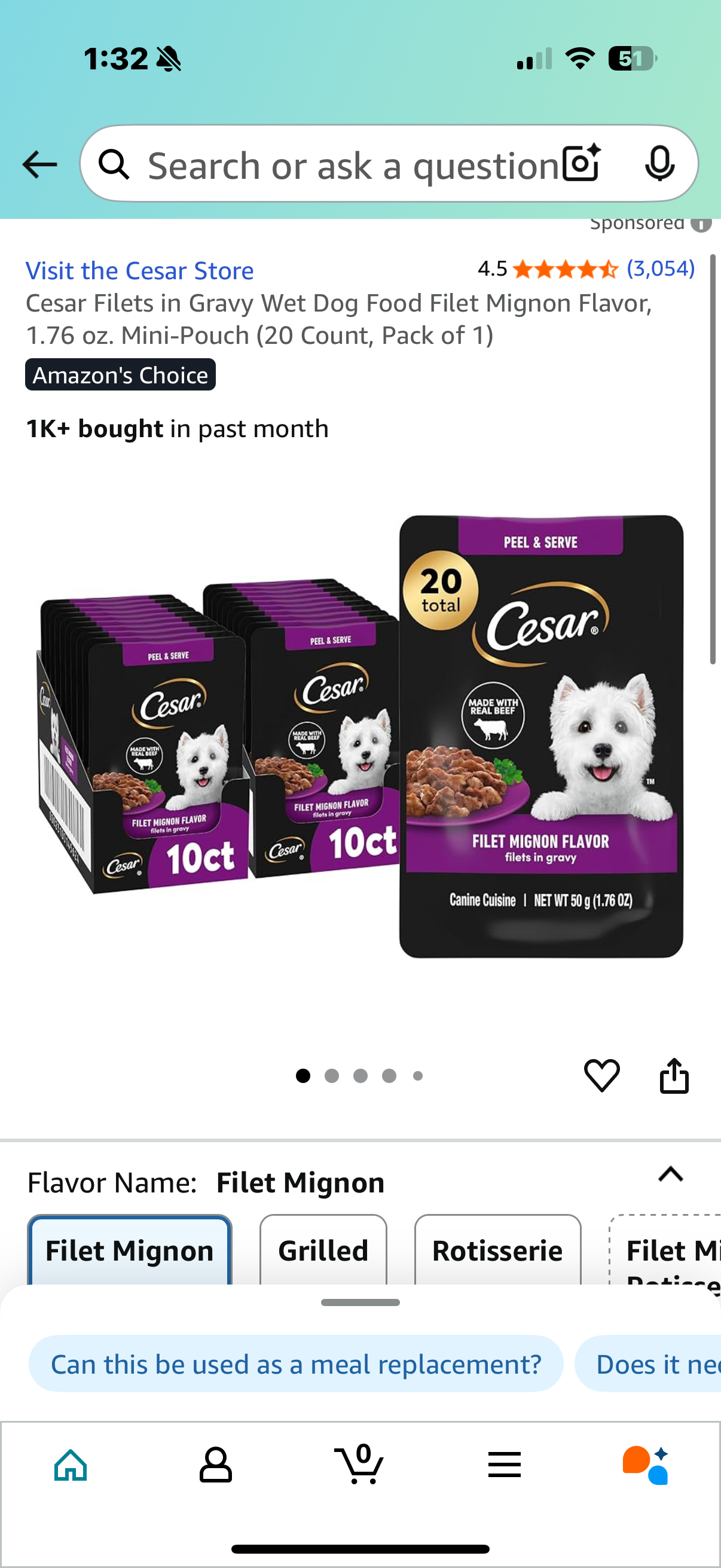Image resolution: width=721 pixels, height=1568 pixels.
Task: Open the hamburger menu tab
Action: (505, 1465)
